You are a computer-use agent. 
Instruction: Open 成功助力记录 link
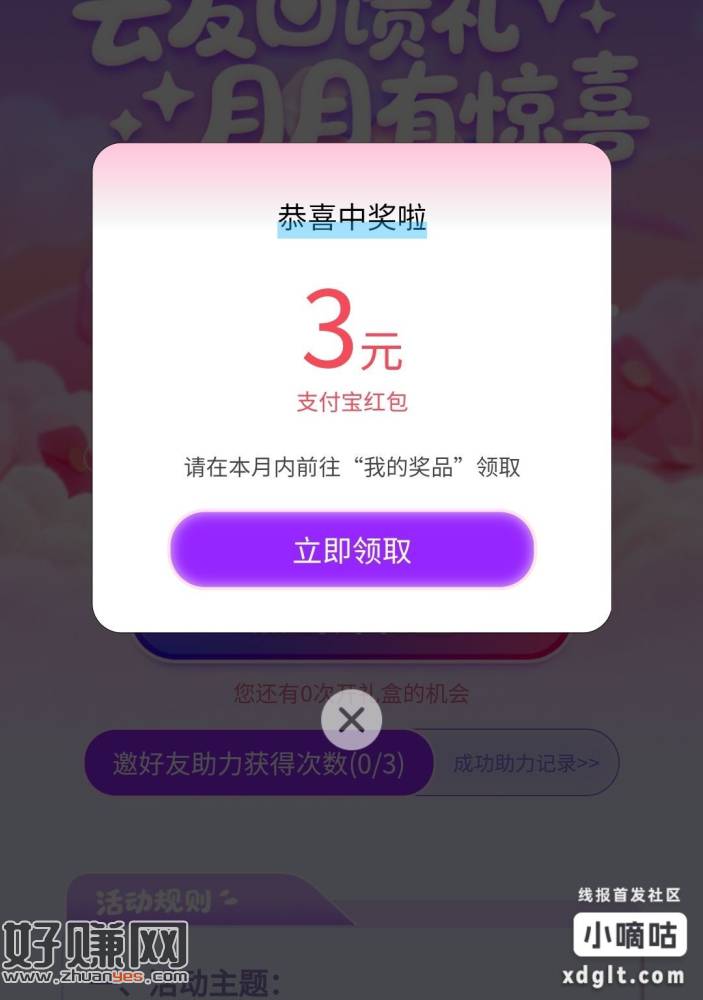pyautogui.click(x=527, y=763)
